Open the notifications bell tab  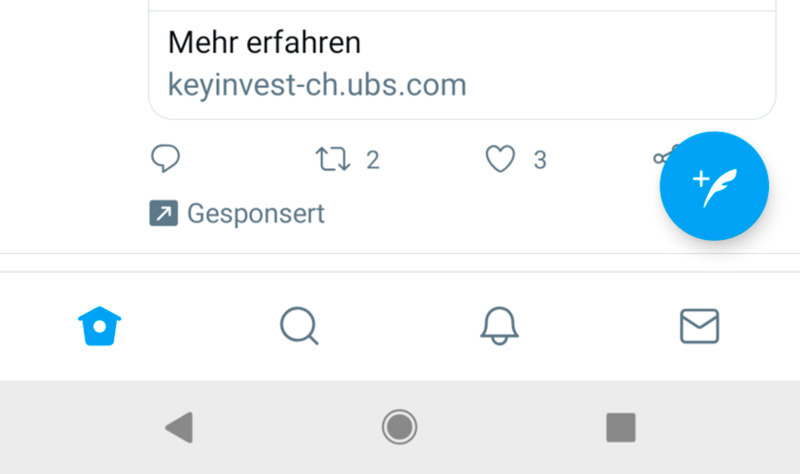pos(500,326)
